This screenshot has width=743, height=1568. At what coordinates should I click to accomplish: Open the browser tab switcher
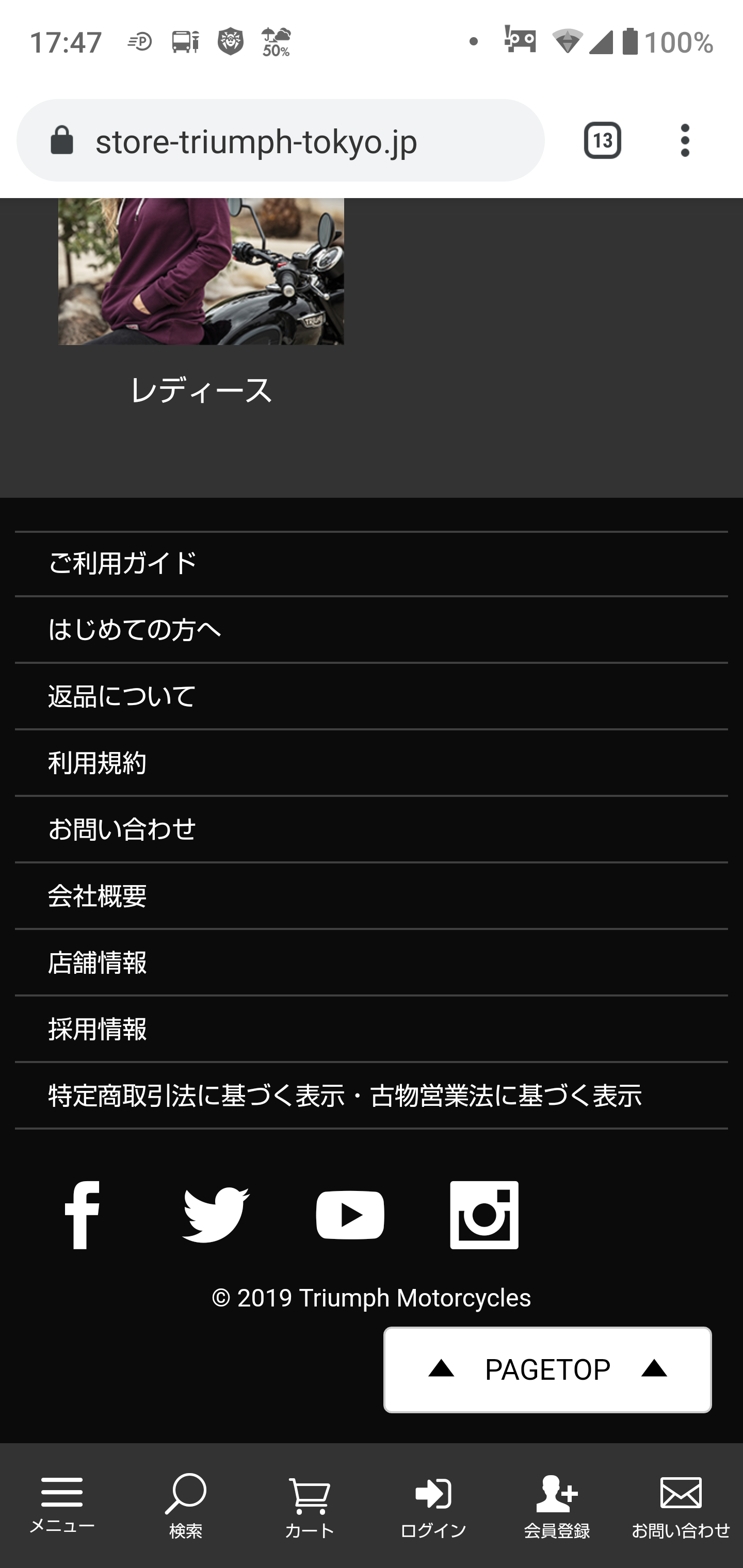point(602,141)
